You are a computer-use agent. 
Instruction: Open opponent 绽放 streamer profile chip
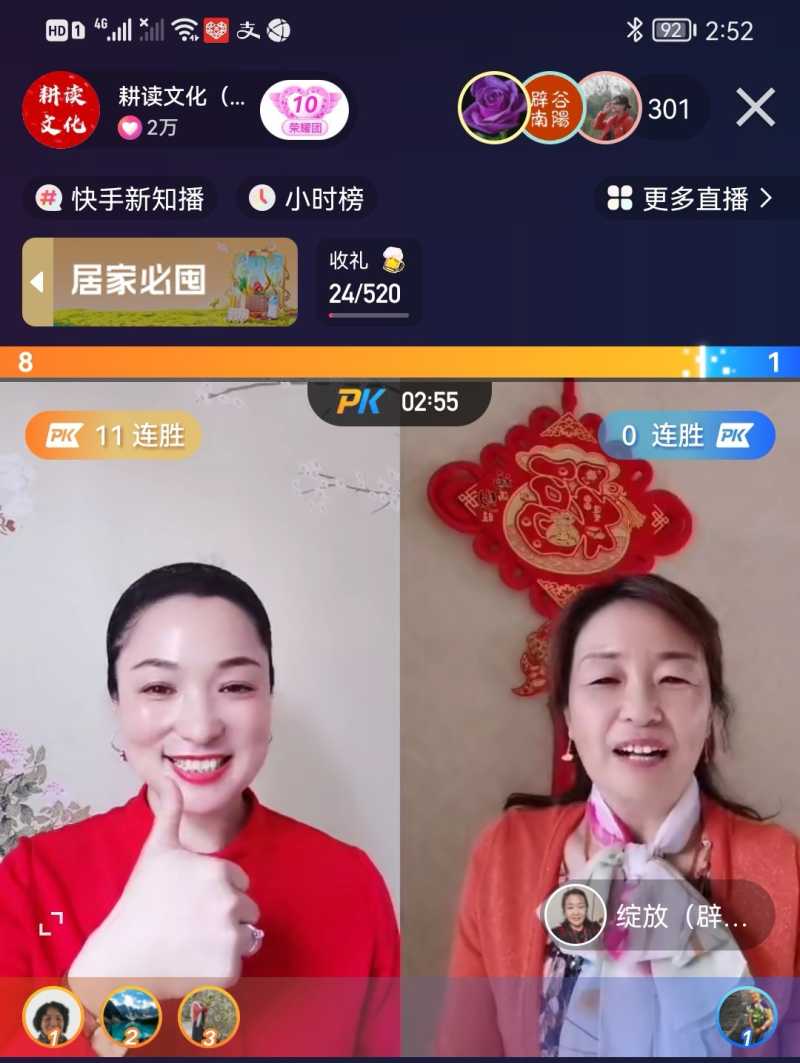(658, 915)
